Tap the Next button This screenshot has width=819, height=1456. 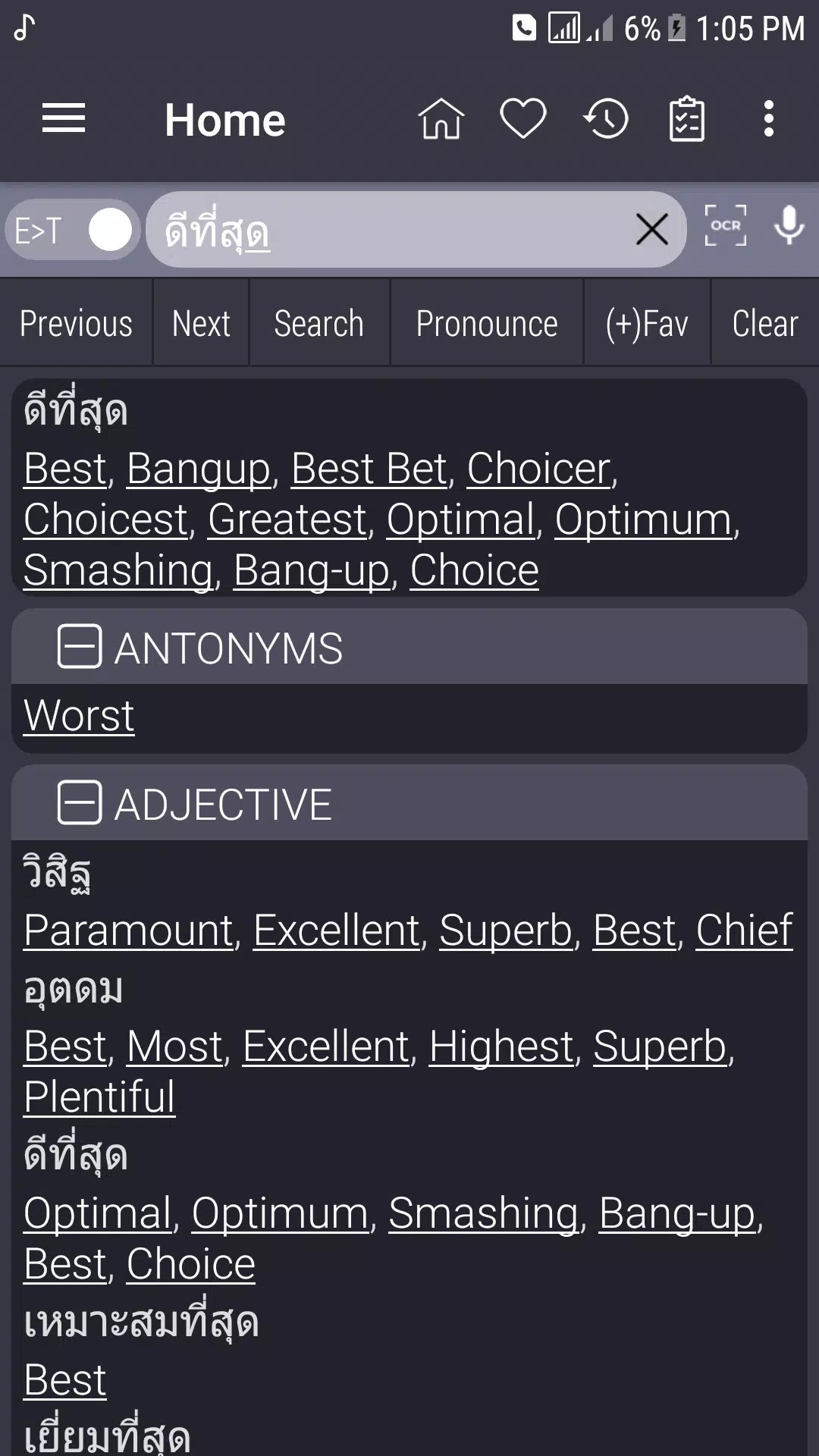point(201,324)
